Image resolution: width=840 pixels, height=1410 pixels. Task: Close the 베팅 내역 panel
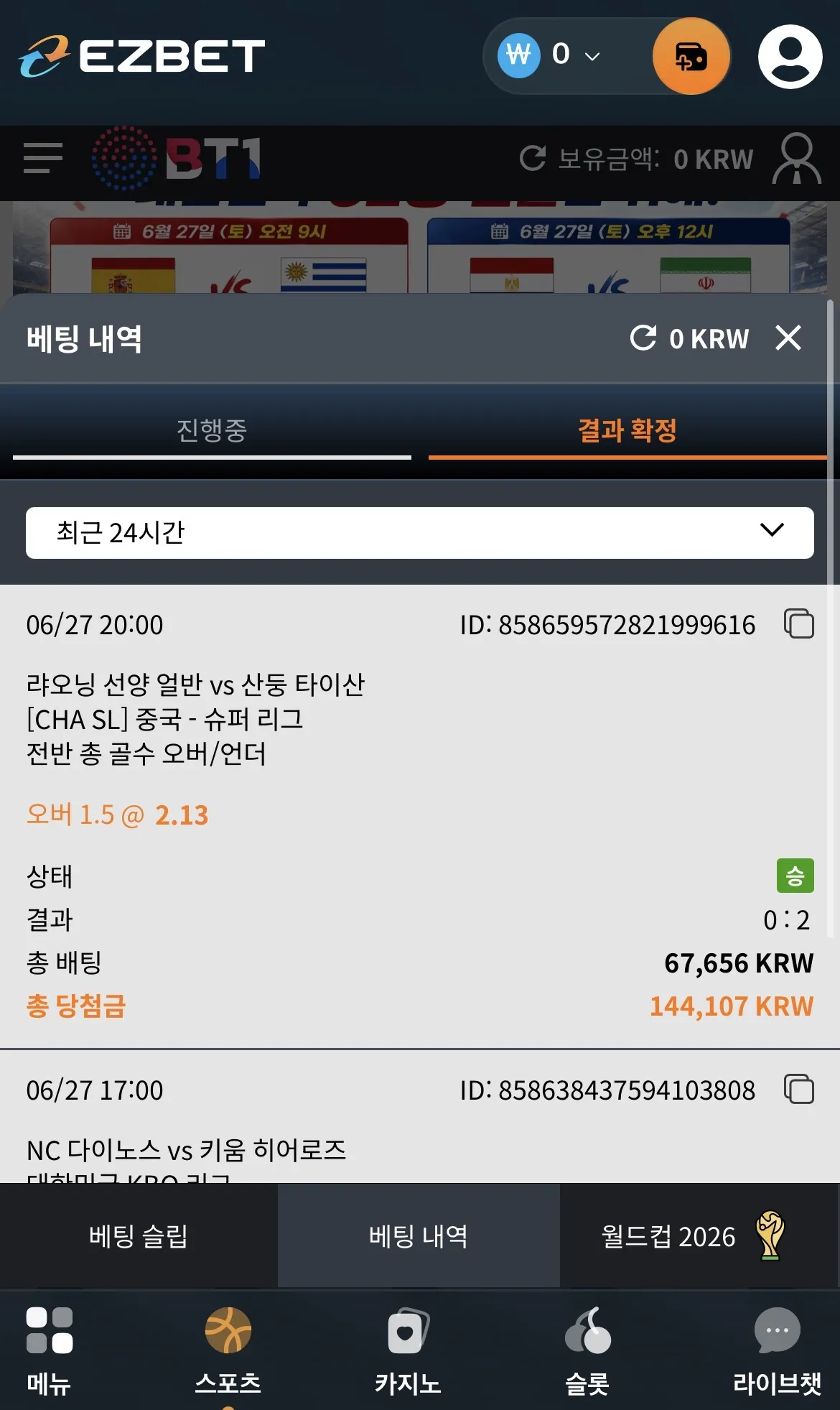point(788,338)
